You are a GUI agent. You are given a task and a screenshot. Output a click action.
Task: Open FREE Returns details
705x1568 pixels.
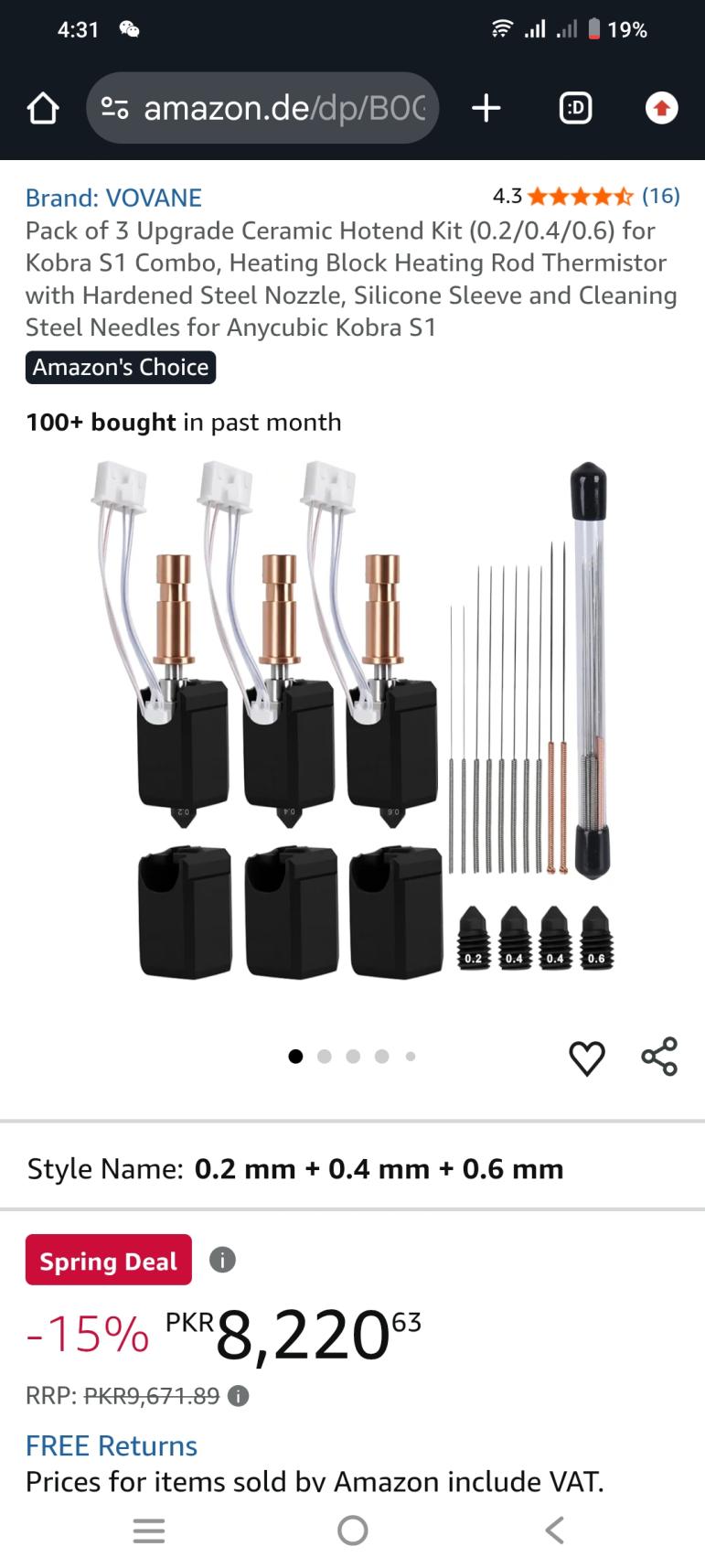pyautogui.click(x=112, y=1445)
